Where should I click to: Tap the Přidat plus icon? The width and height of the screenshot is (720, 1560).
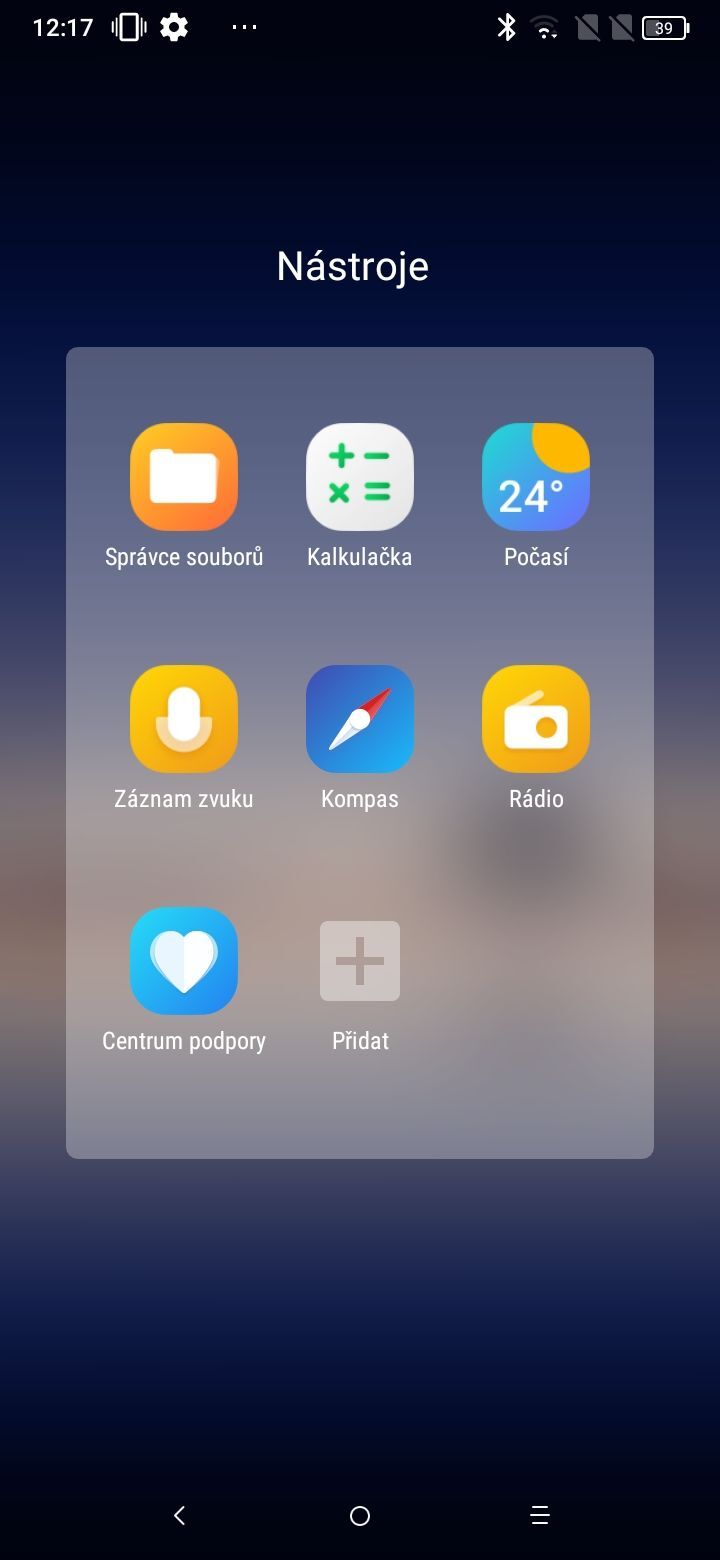click(360, 961)
